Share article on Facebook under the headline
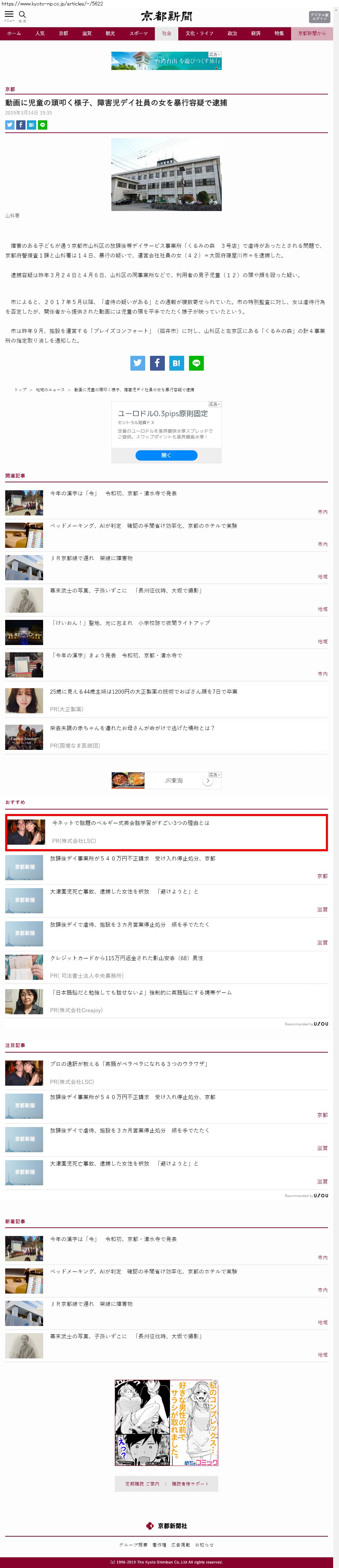Screen dimensions: 339x1568 [21, 125]
